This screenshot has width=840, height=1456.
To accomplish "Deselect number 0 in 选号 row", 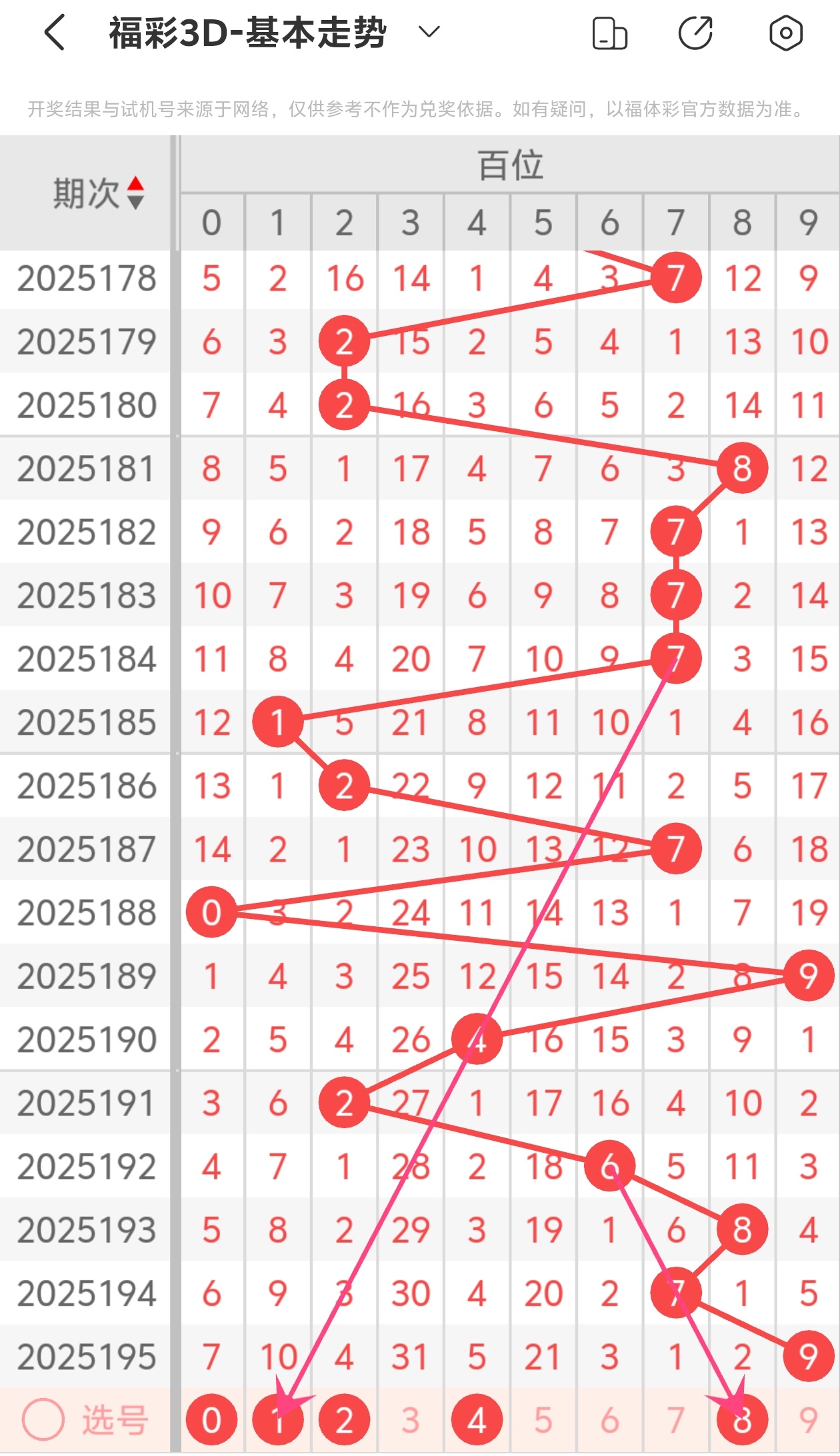I will [211, 1421].
